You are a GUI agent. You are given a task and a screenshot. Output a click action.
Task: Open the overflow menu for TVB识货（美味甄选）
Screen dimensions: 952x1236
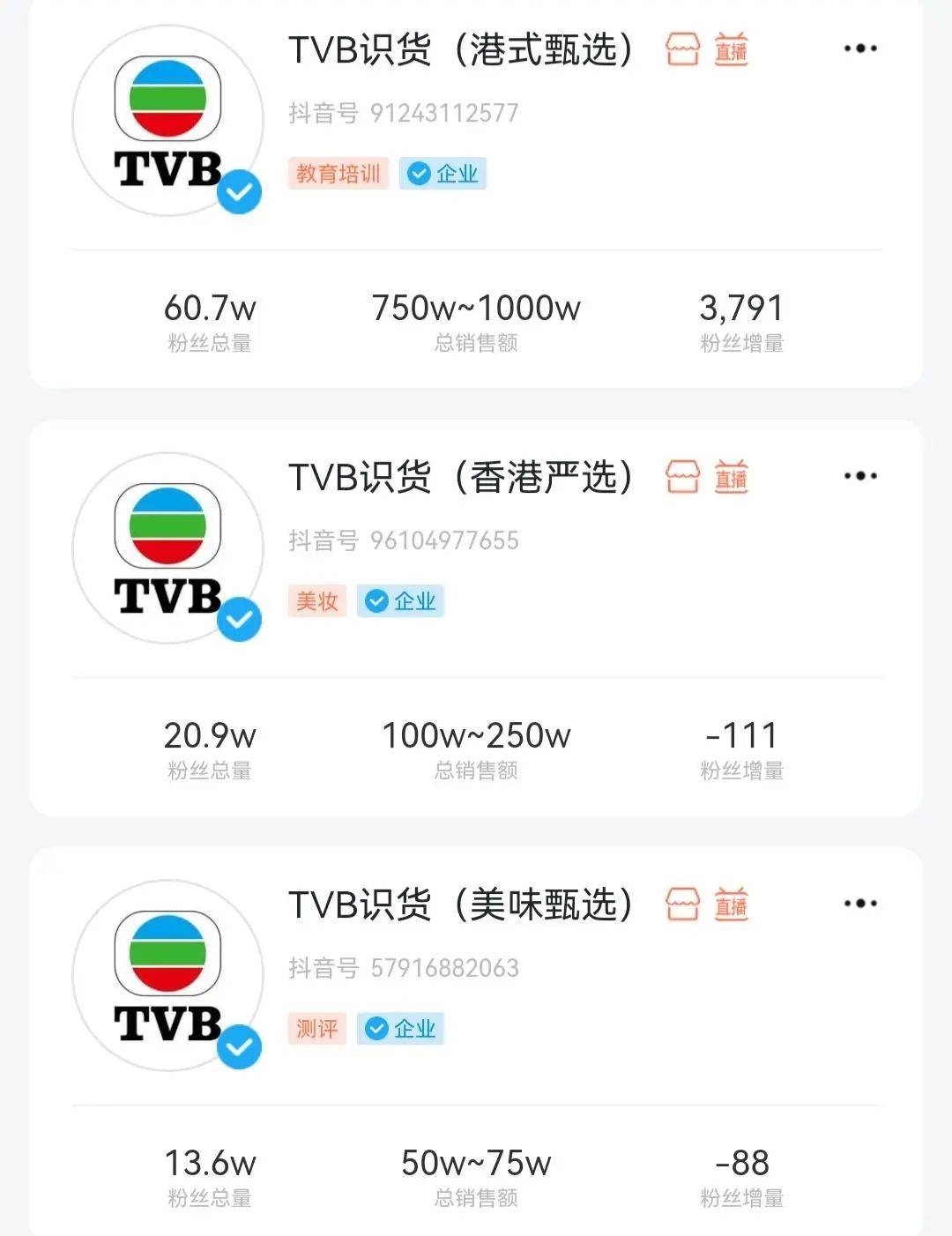point(860,904)
